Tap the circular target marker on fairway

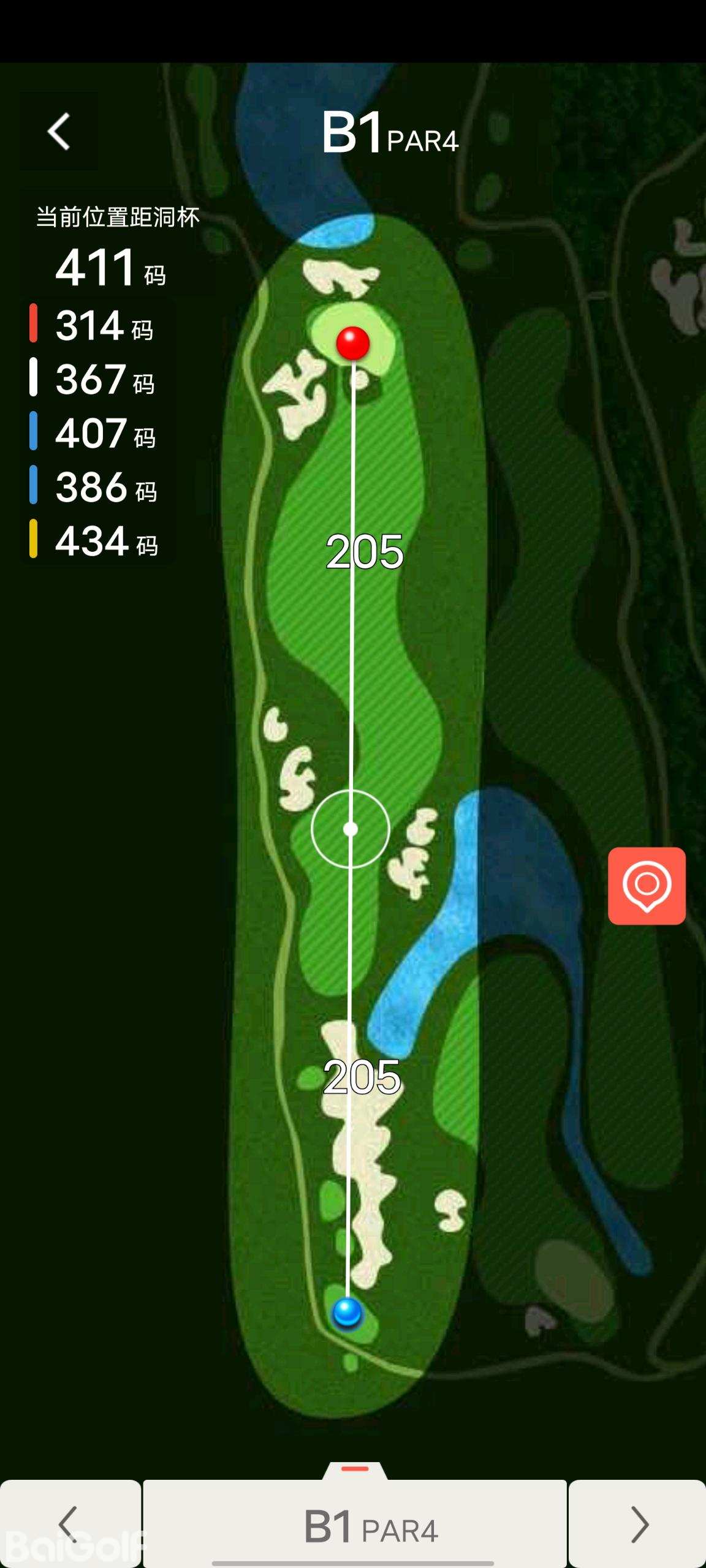pos(351,829)
